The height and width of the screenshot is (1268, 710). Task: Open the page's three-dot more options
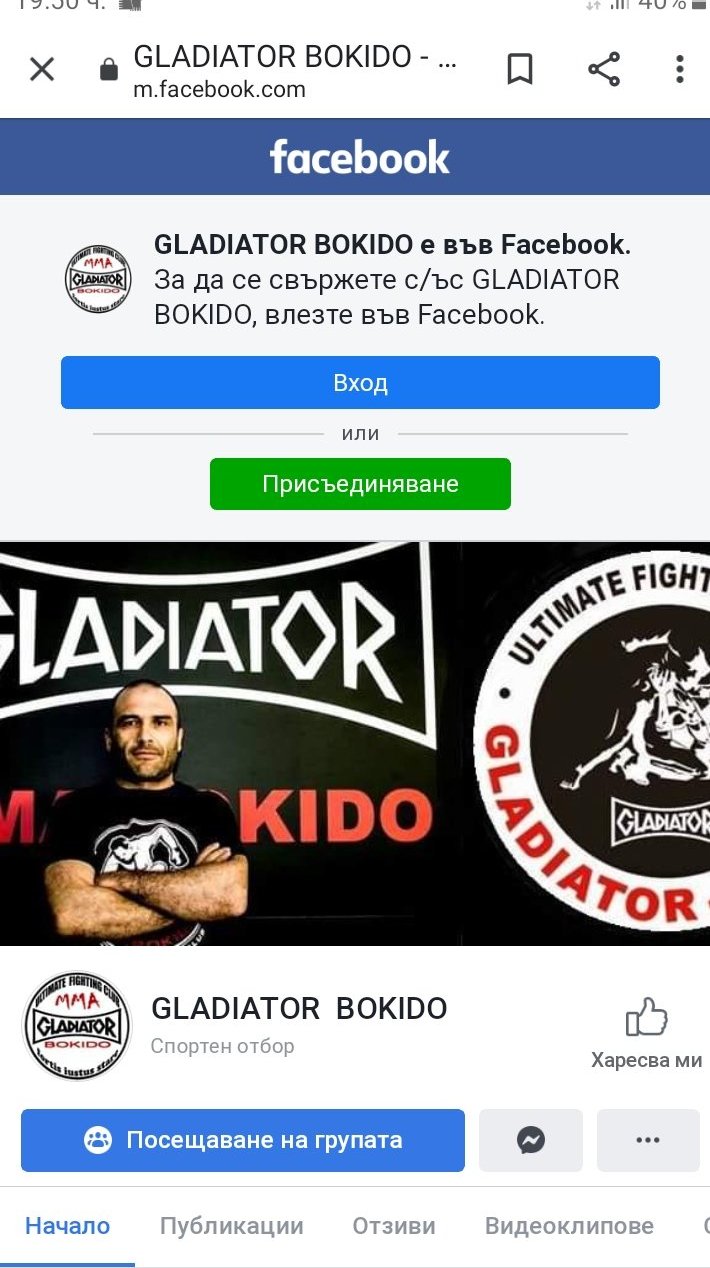[648, 1140]
